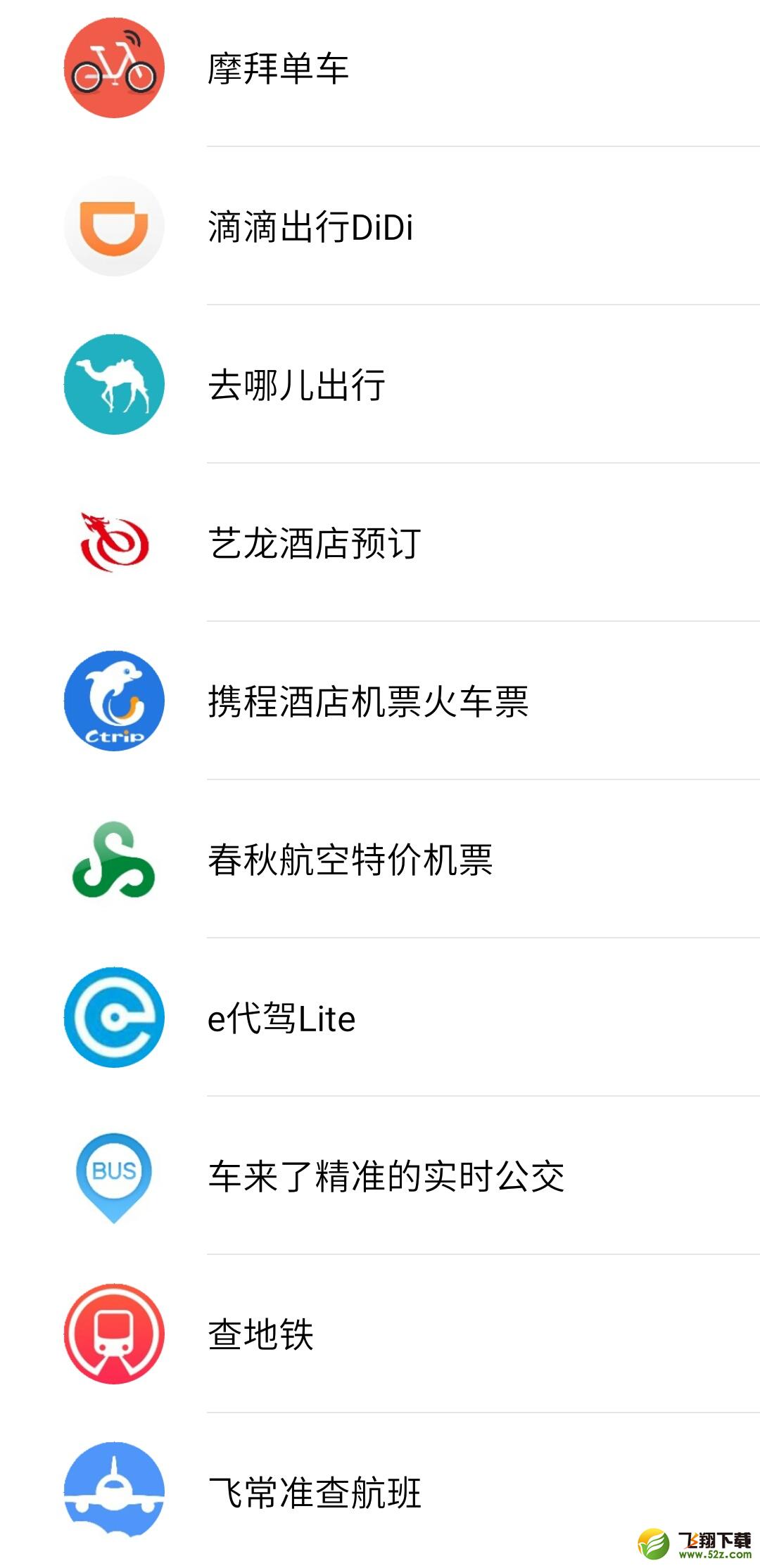Launch e代驾Lite
The image size is (760, 1568).
click(380, 1017)
